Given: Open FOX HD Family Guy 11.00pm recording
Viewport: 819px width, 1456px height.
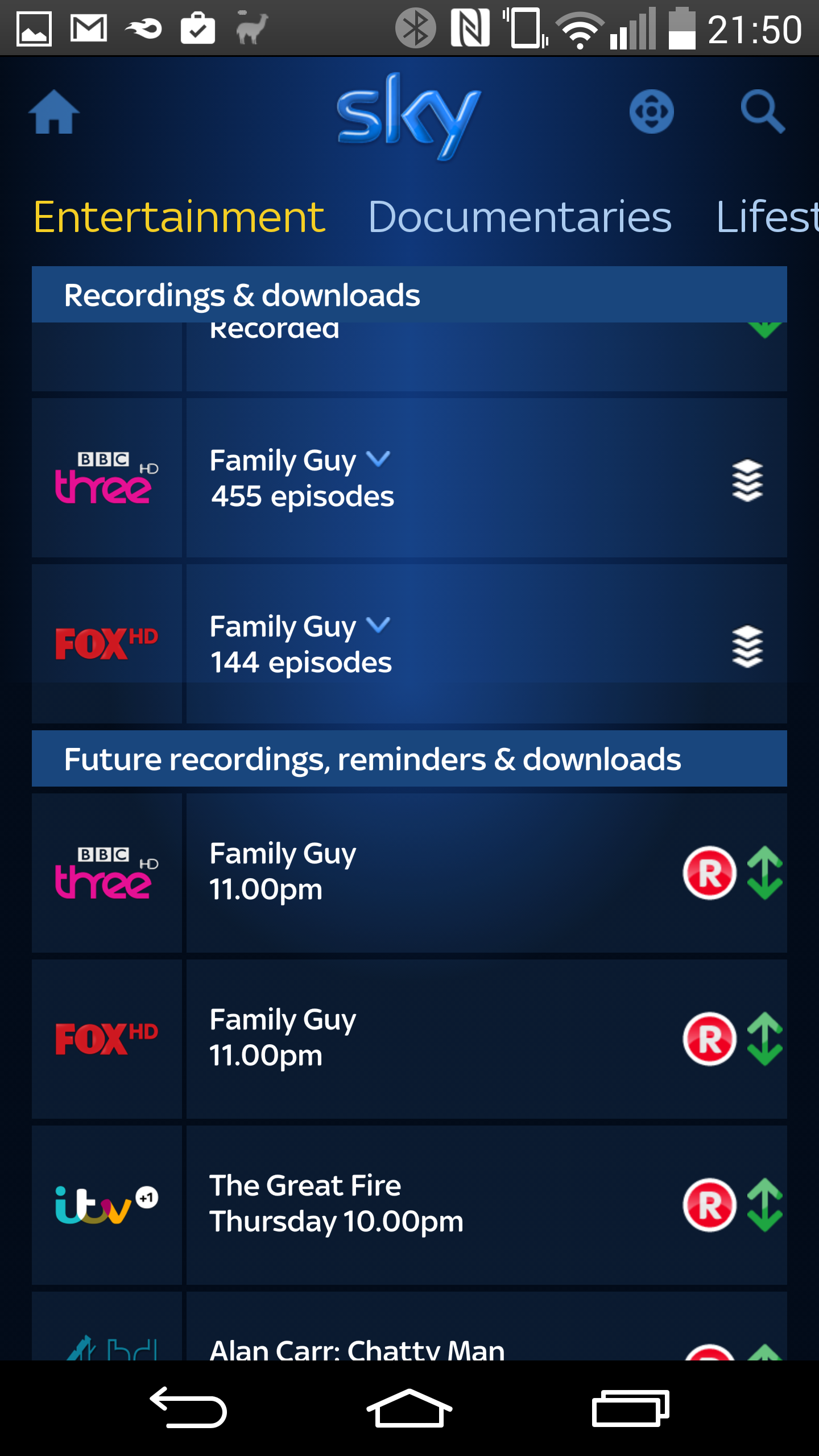Looking at the screenshot, I should (x=409, y=1039).
